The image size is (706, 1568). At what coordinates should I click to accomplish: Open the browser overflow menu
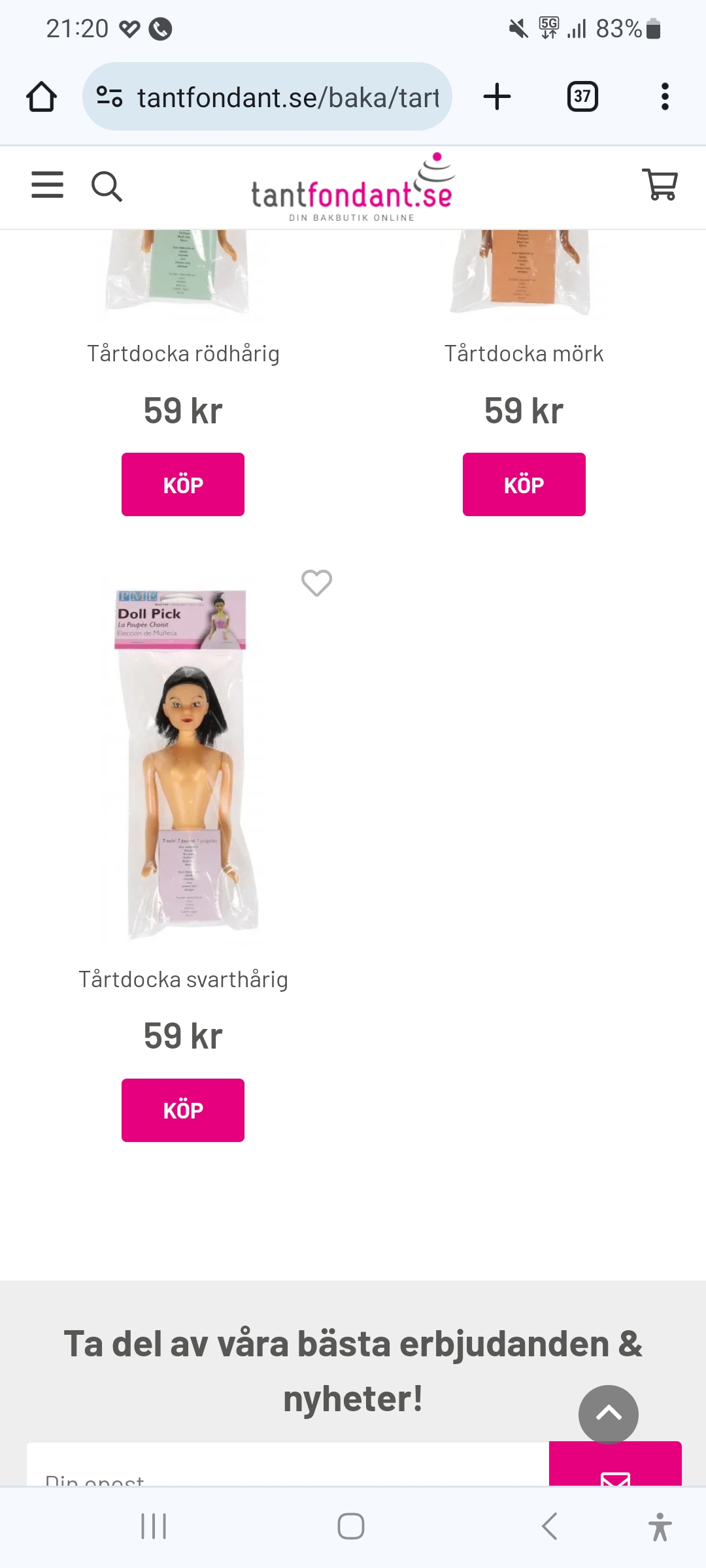pyautogui.click(x=665, y=97)
